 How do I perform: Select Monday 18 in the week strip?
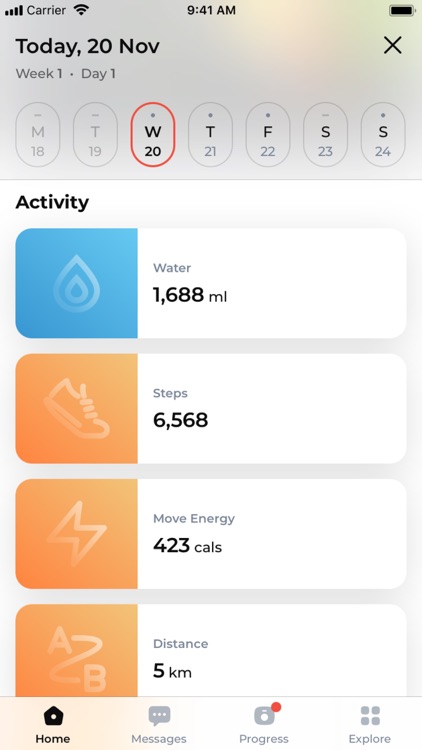[38, 134]
